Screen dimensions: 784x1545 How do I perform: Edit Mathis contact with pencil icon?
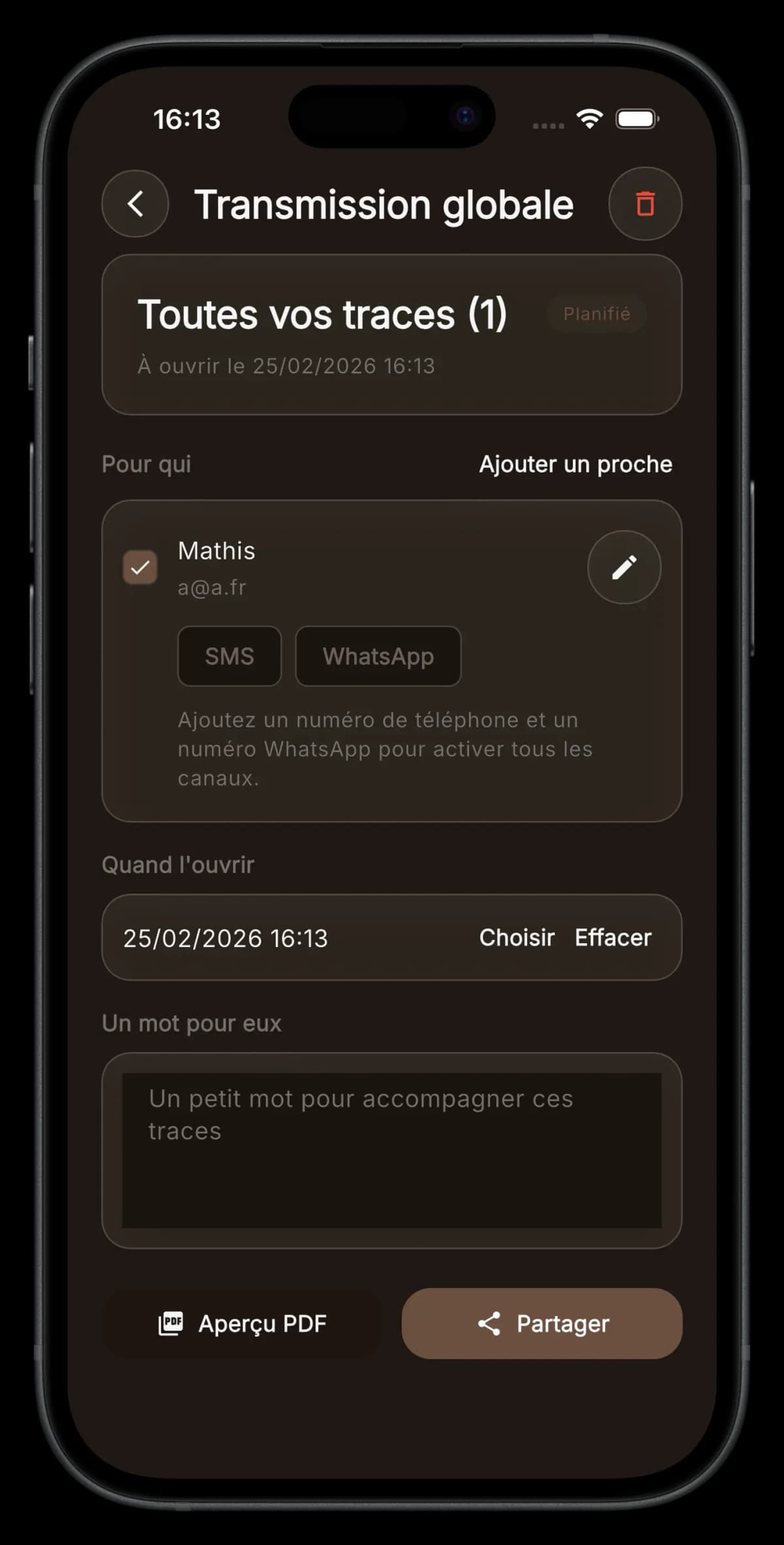(x=624, y=567)
